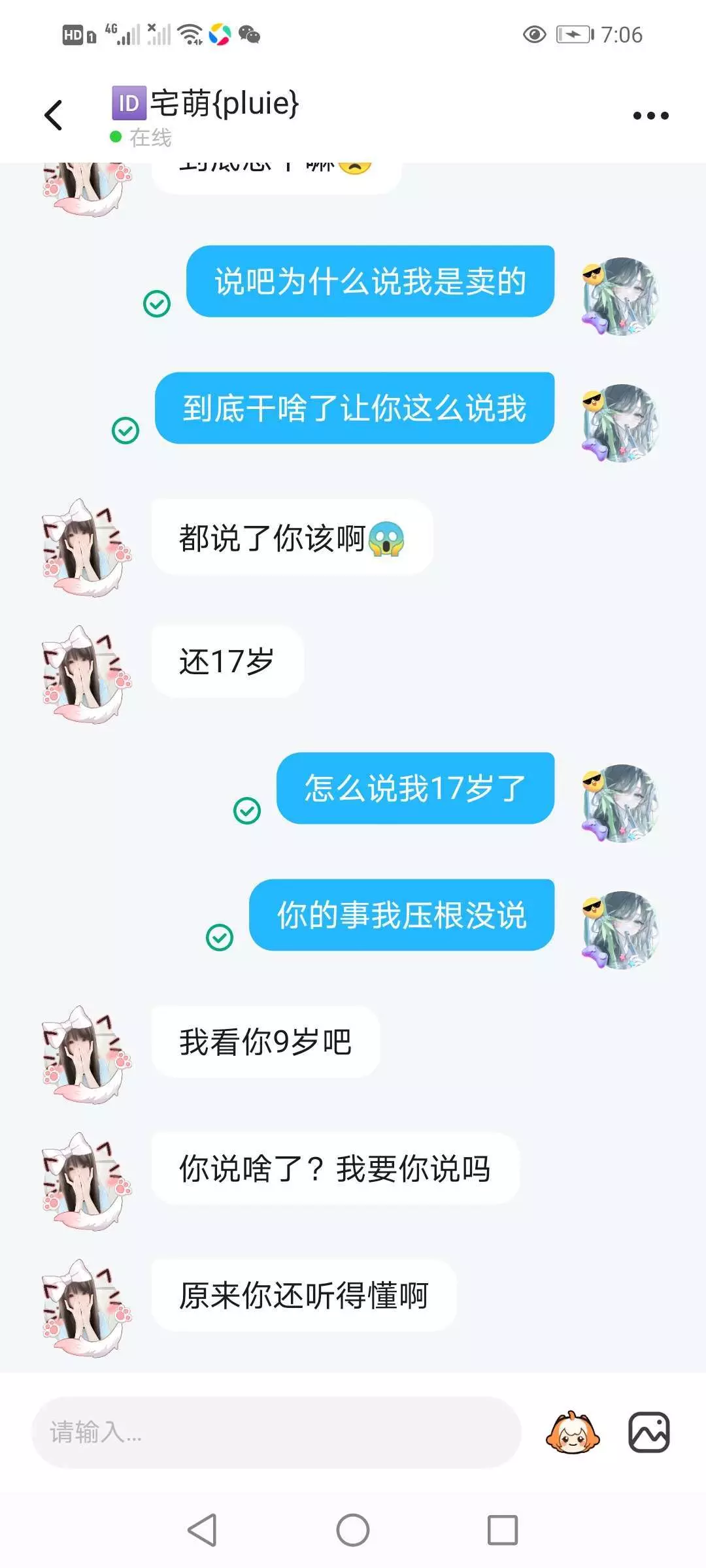Tap the system home button

click(x=353, y=1530)
